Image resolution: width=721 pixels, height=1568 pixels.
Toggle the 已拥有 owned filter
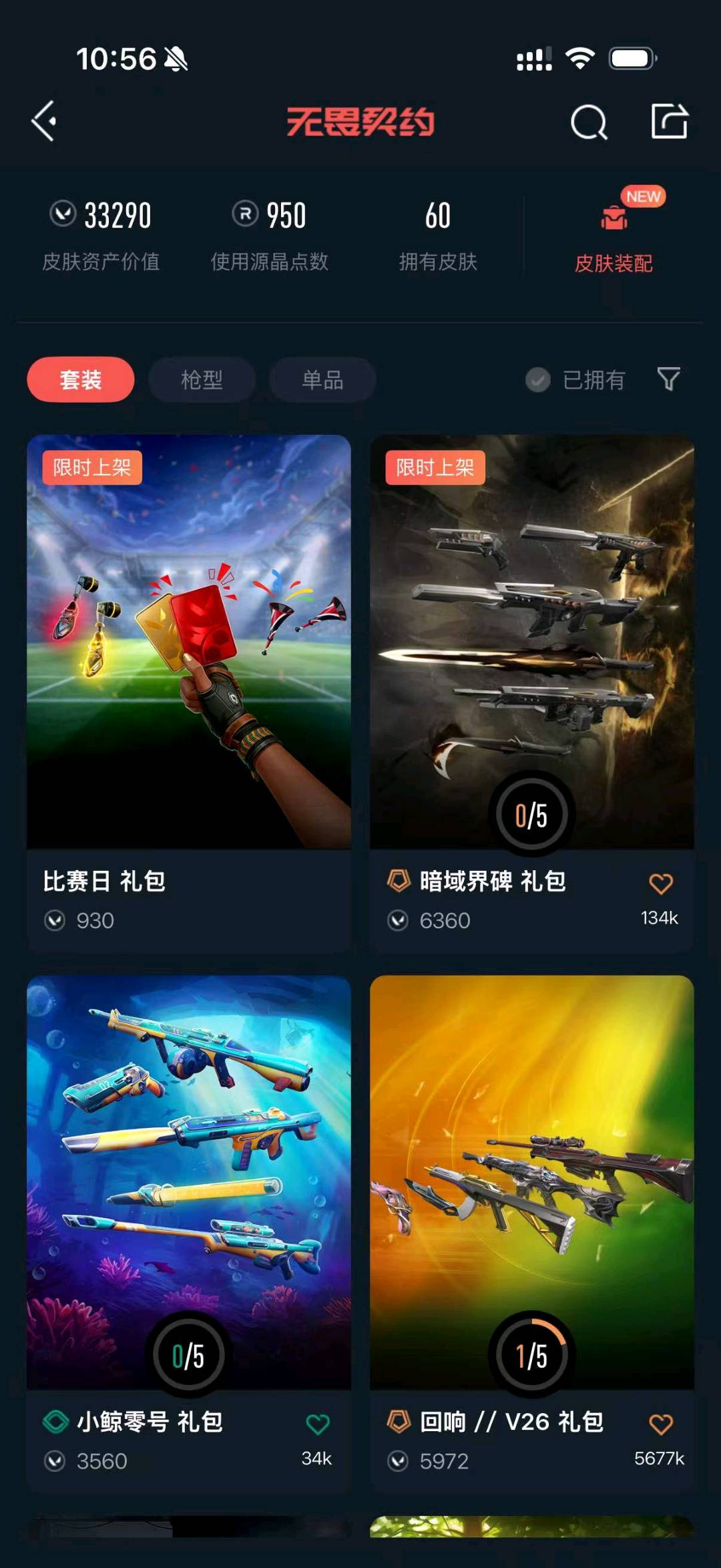click(x=575, y=379)
